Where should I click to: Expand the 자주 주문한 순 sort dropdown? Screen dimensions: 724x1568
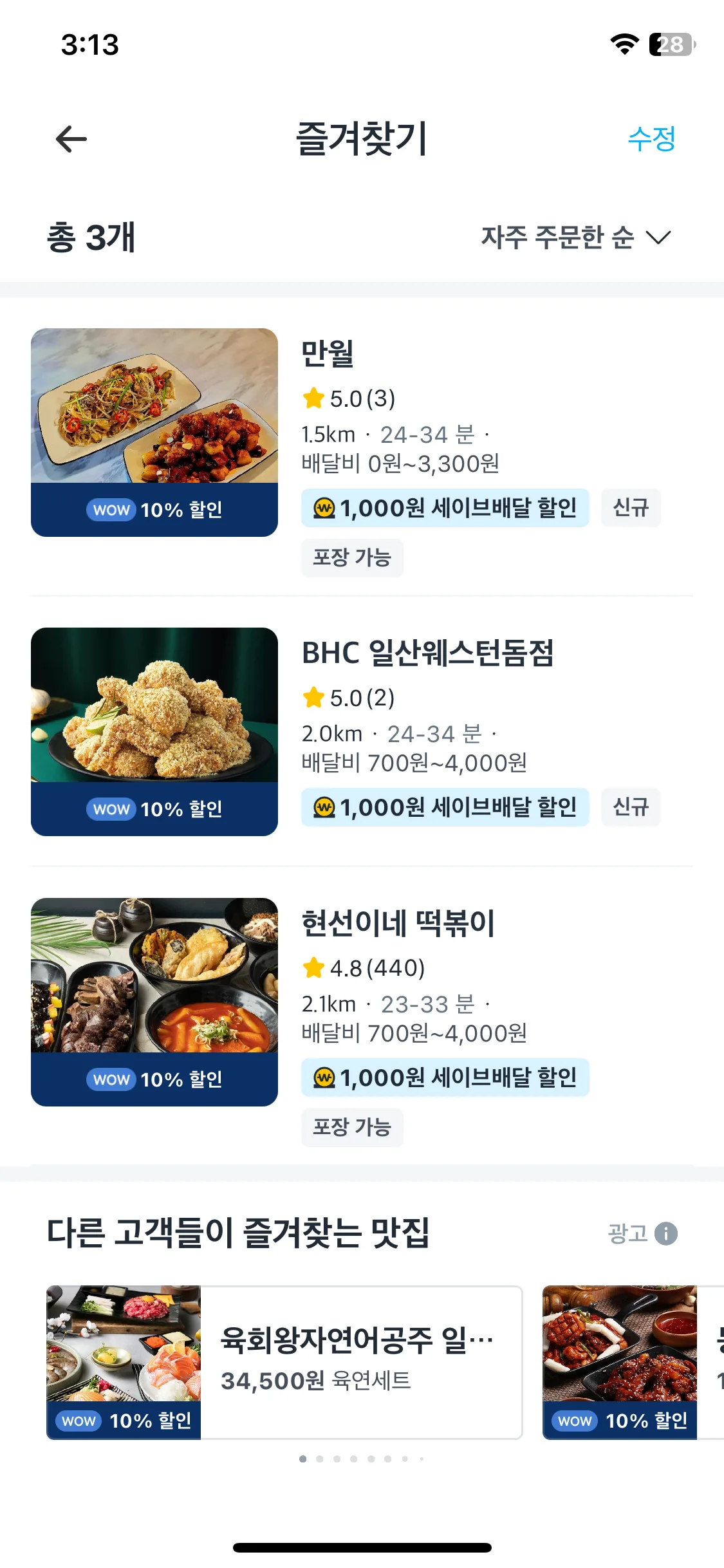click(575, 238)
